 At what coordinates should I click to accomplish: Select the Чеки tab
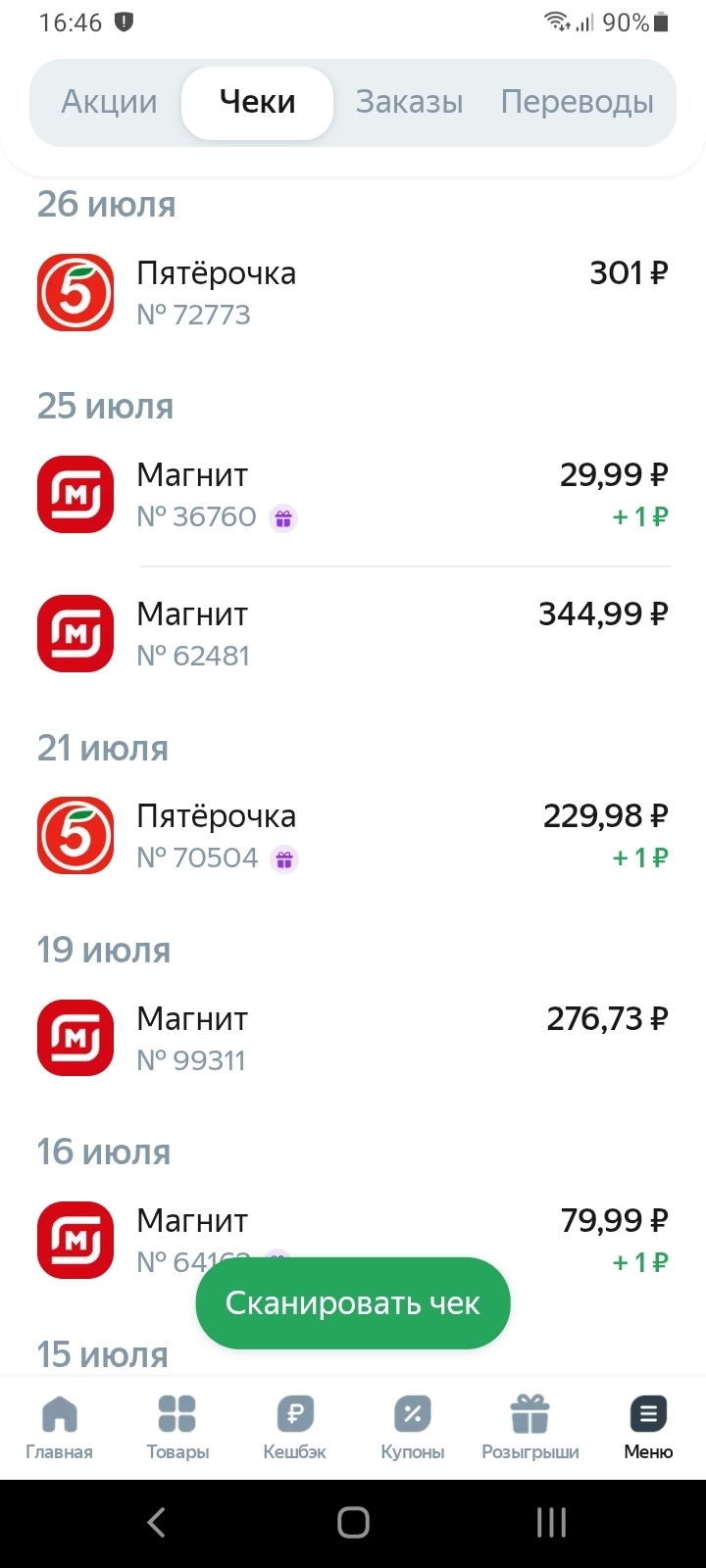tap(257, 102)
